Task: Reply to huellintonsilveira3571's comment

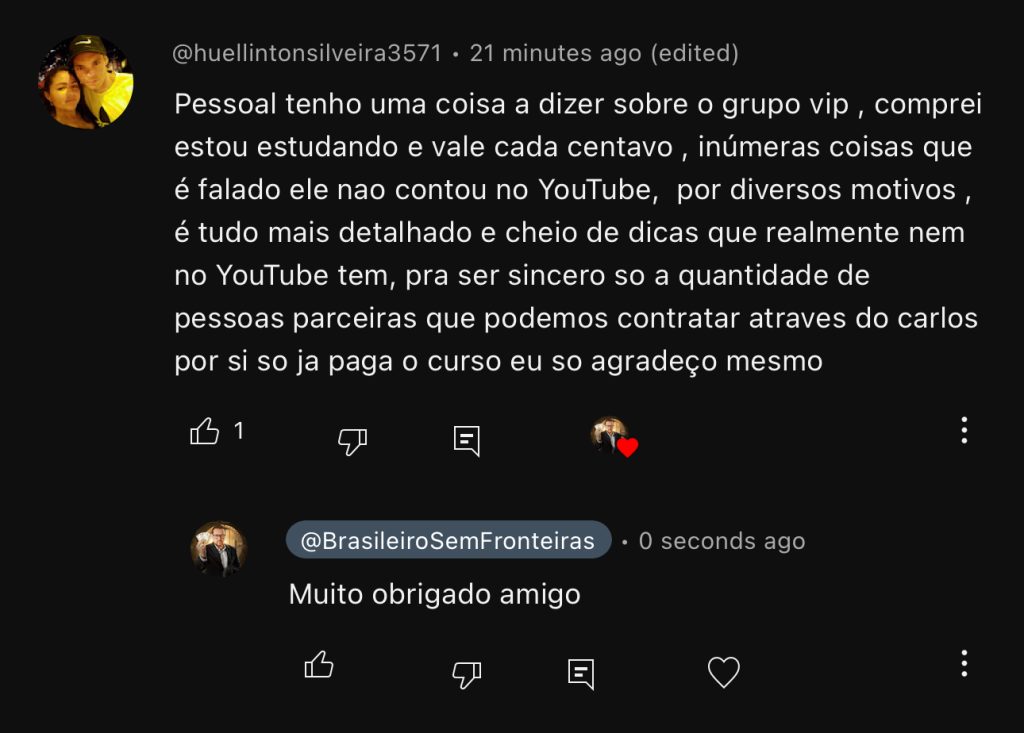Action: [x=466, y=440]
